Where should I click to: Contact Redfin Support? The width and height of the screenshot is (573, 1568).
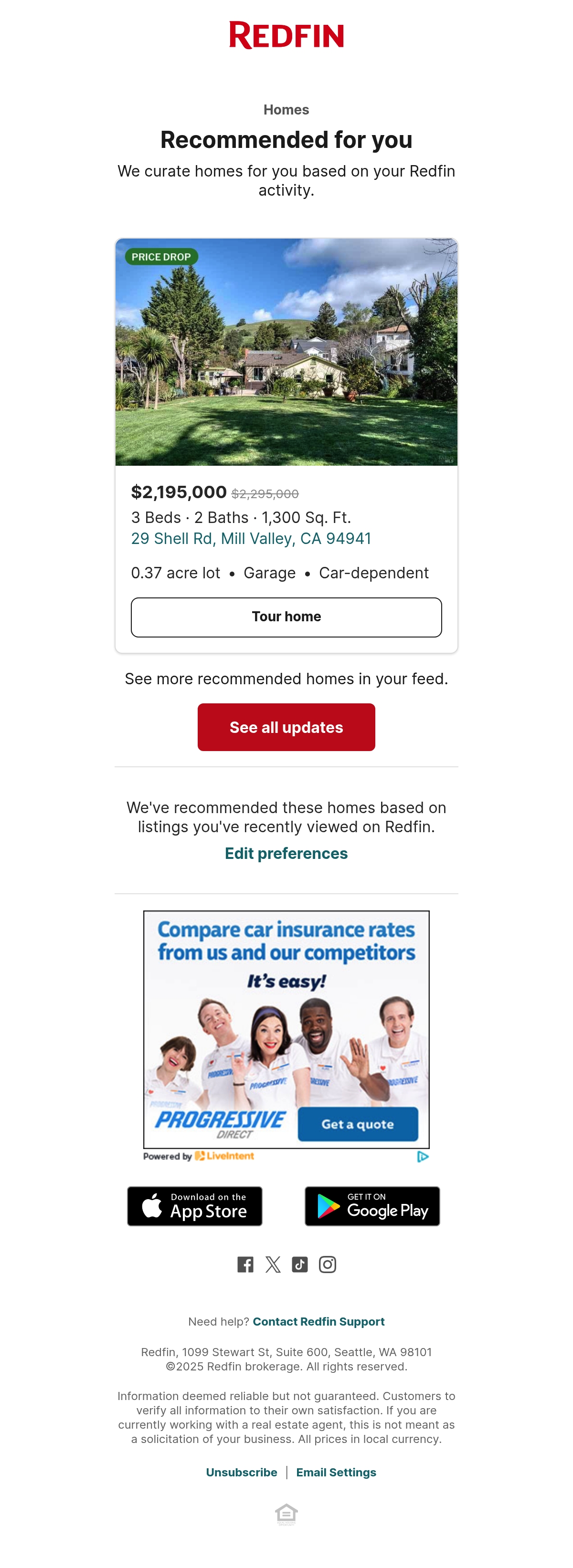coord(318,1321)
